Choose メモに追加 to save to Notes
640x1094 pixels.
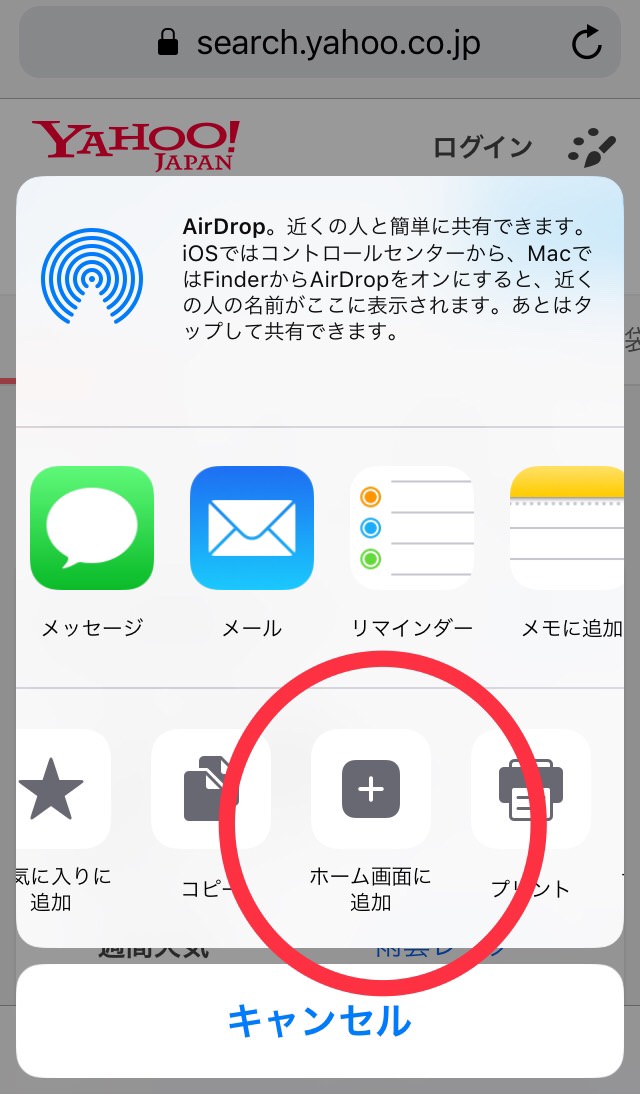[x=570, y=528]
